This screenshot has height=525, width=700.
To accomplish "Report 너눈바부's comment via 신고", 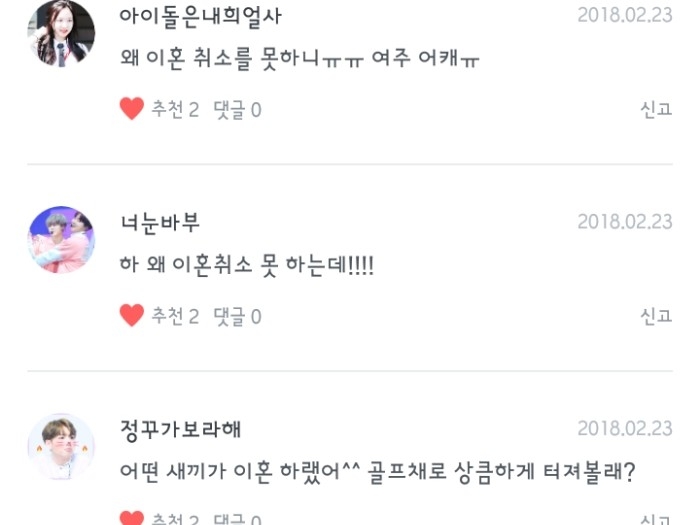I will coord(656,316).
